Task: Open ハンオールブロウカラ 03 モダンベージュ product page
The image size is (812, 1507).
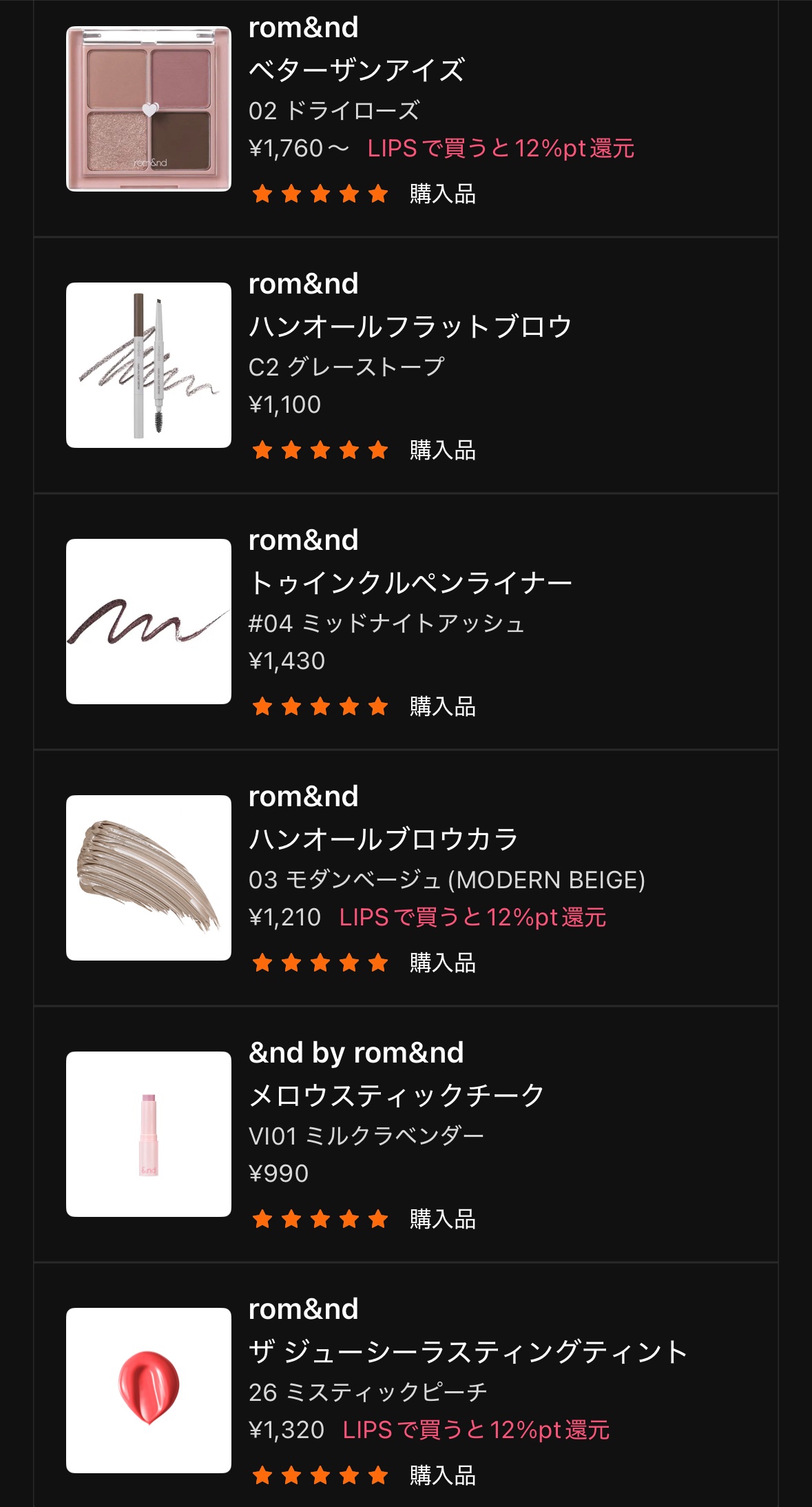Action: click(x=383, y=839)
